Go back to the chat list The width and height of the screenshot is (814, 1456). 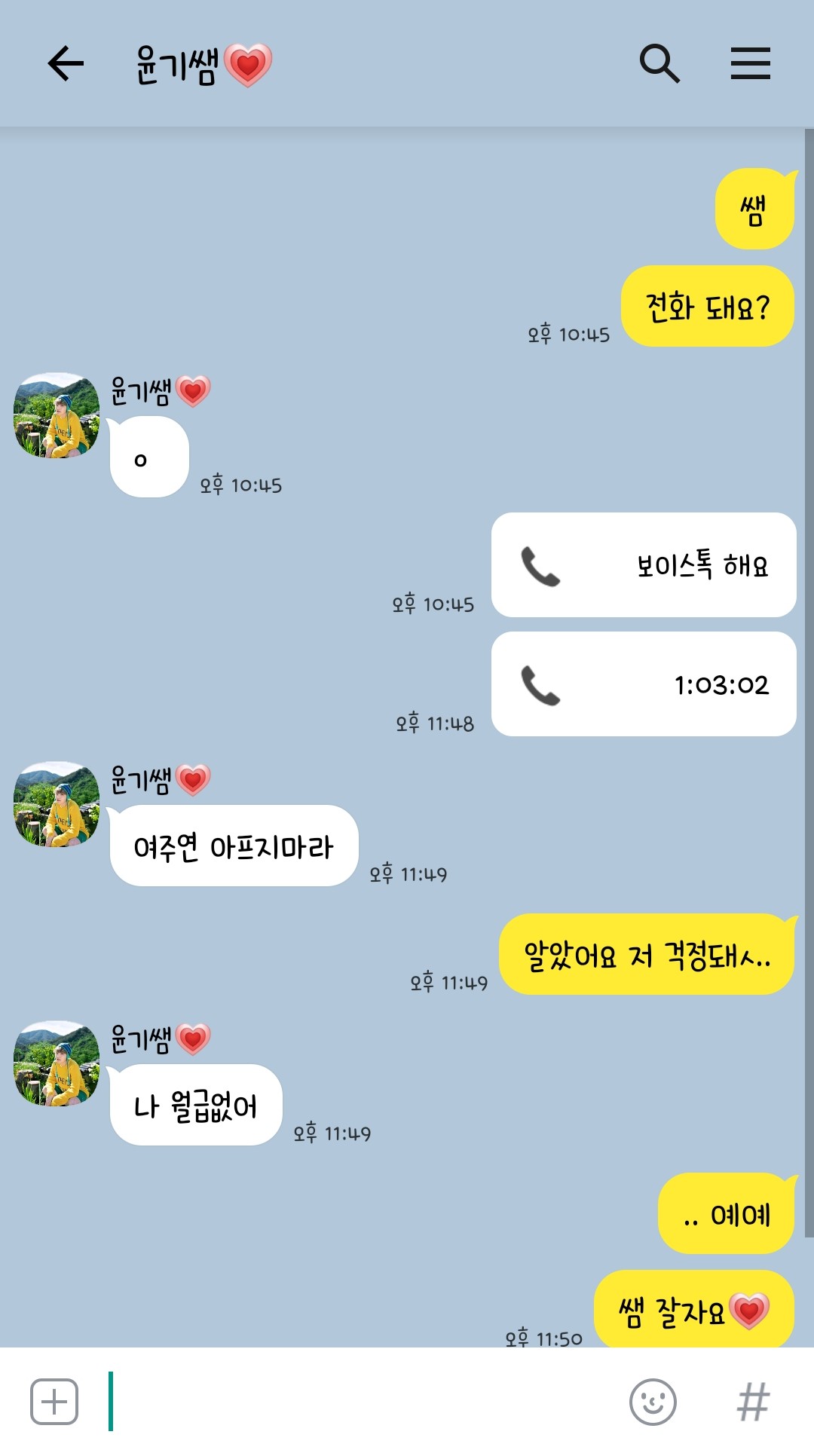[66, 63]
